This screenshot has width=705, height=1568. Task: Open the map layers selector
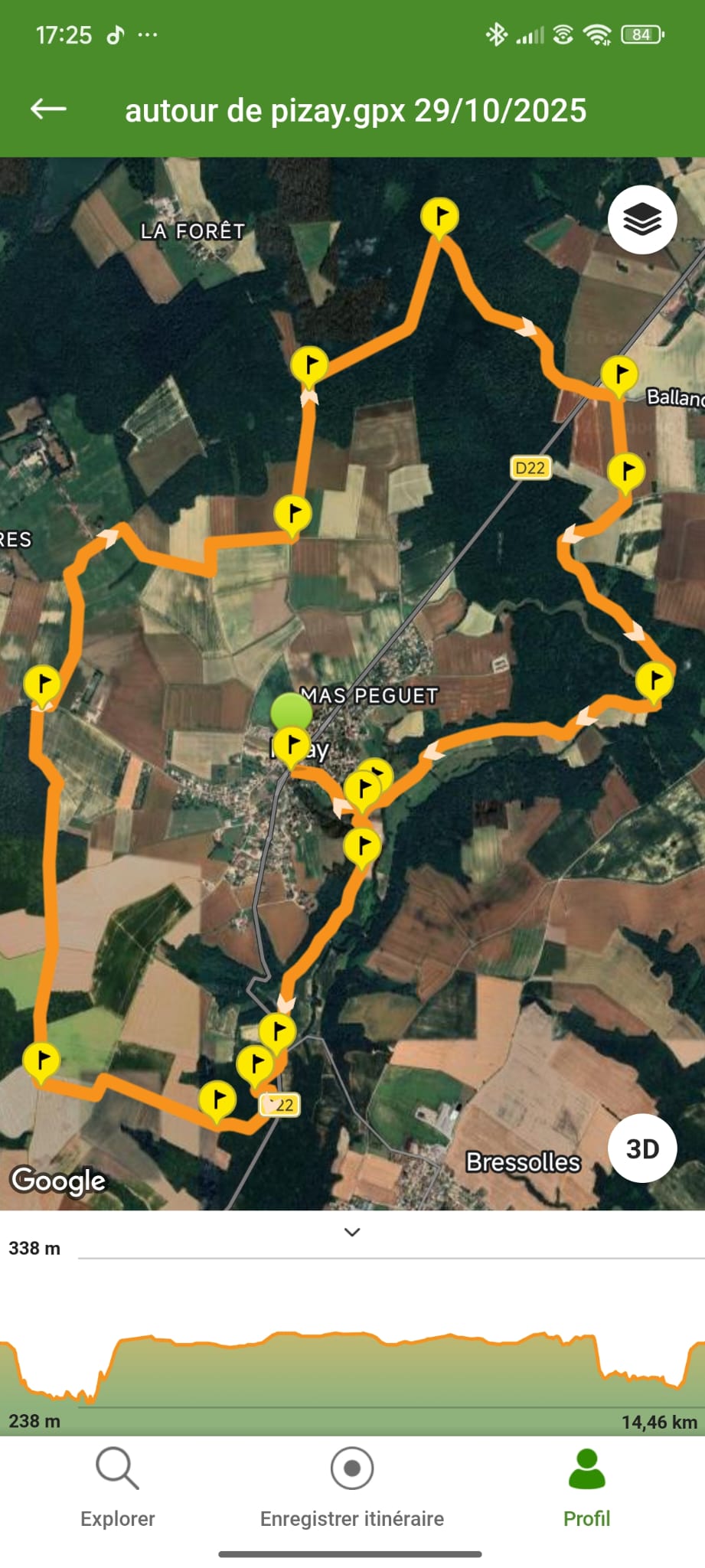(x=641, y=220)
